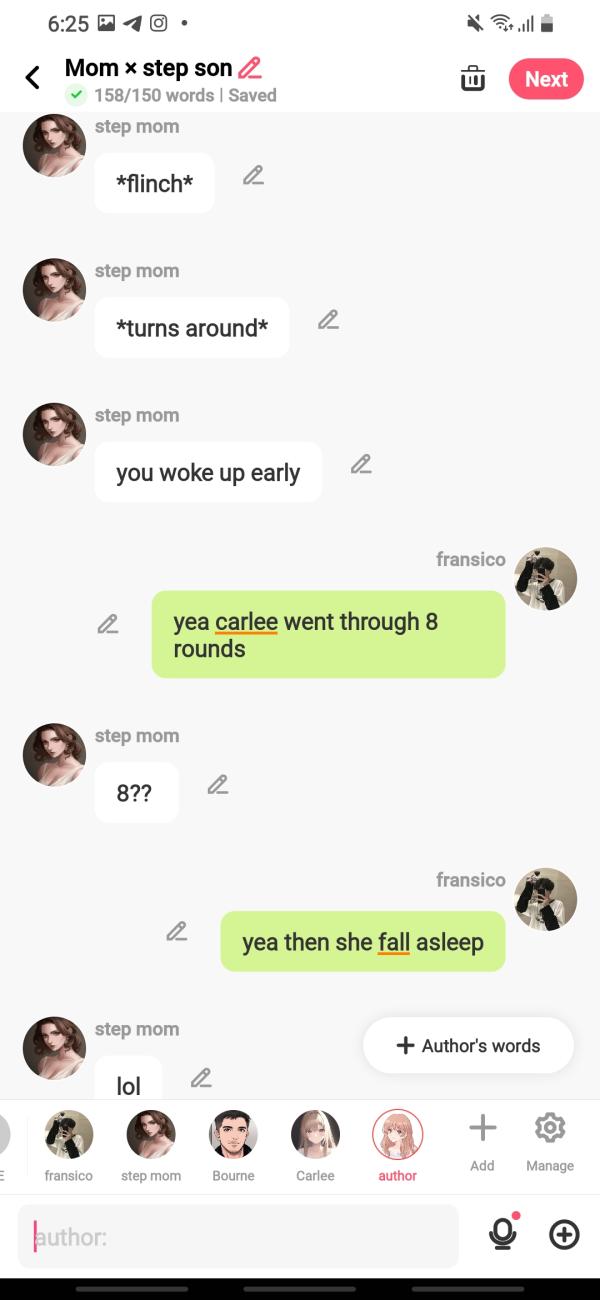Edit the '*turns around*' message

pos(328,320)
